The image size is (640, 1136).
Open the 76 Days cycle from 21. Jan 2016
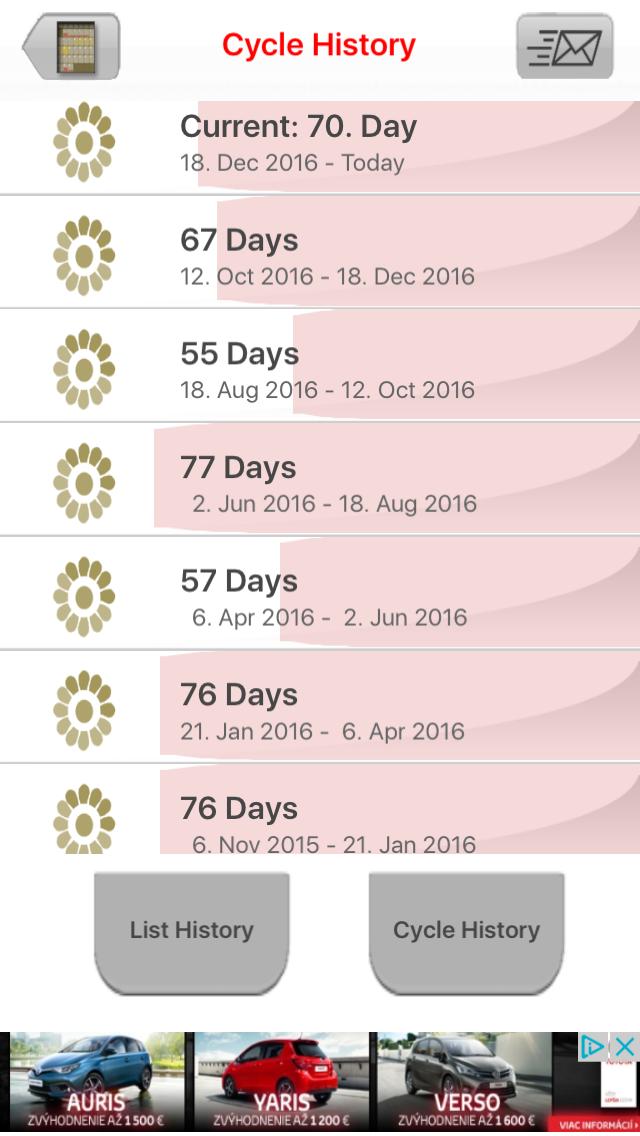point(320,712)
